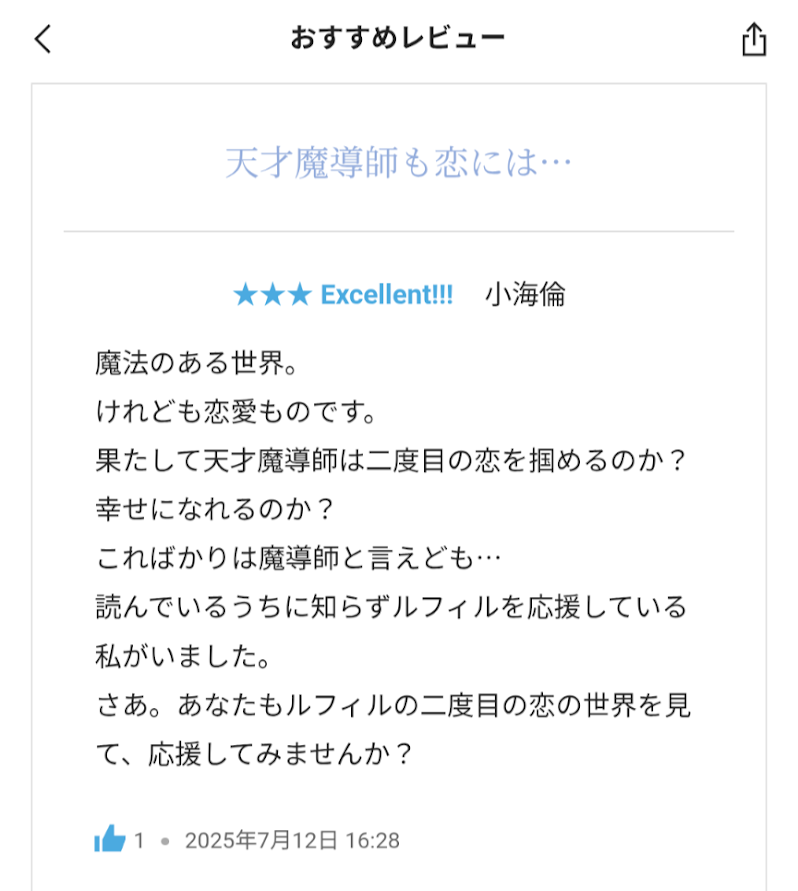Go back from the おすすめレビュー page
Image resolution: width=798 pixels, height=891 pixels.
42,39
